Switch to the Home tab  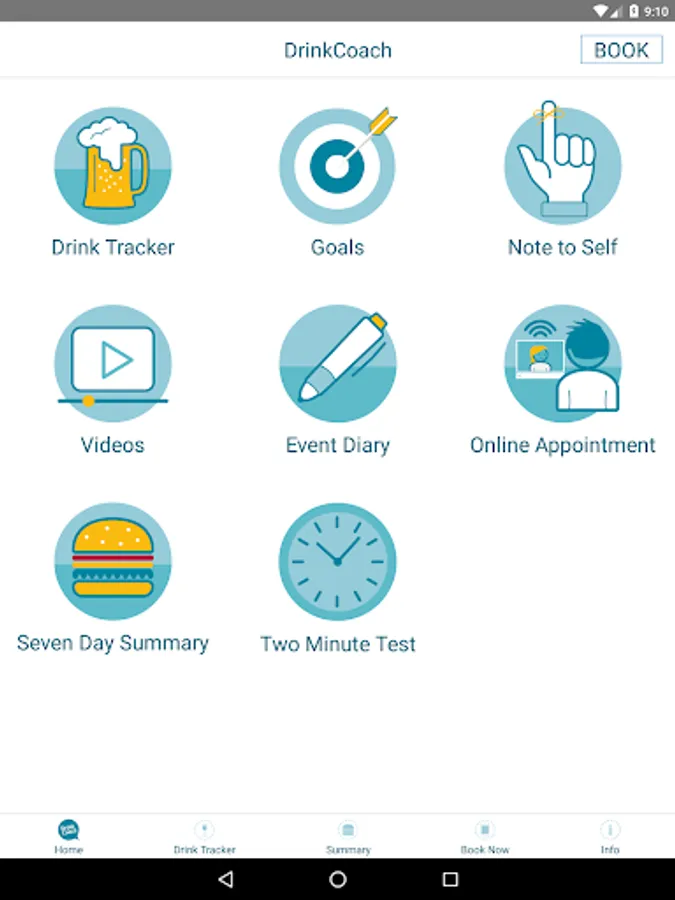[x=69, y=837]
